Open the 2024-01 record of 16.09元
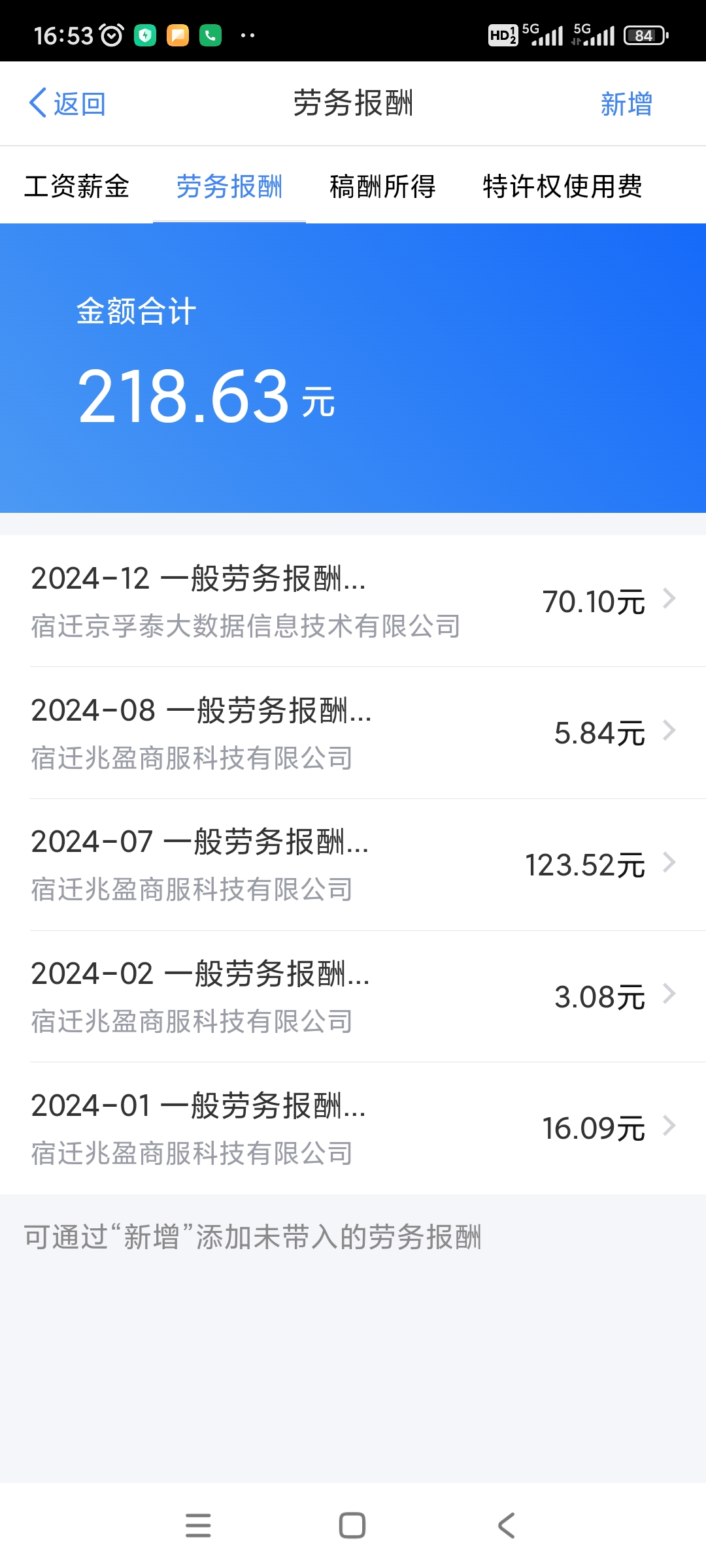Screen dimensions: 706x1568 click(x=353, y=1128)
